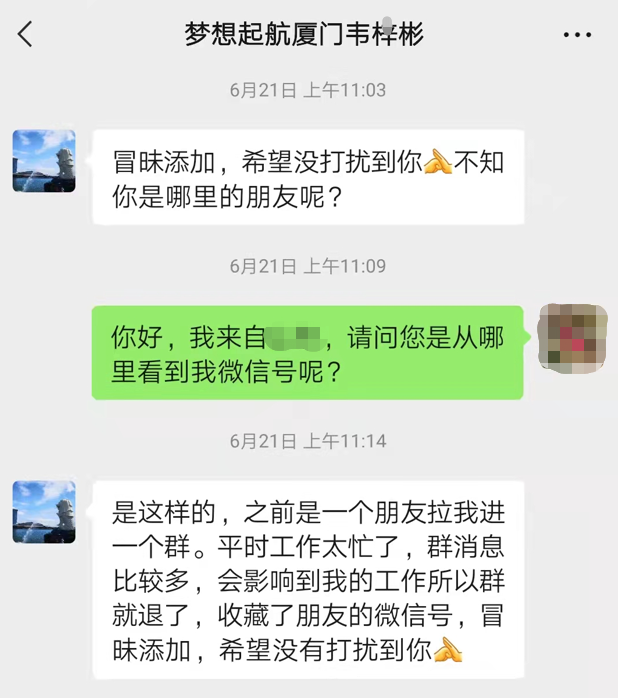The height and width of the screenshot is (698, 618).
Task: View my own blurred avatar profile
Action: pos(573,337)
